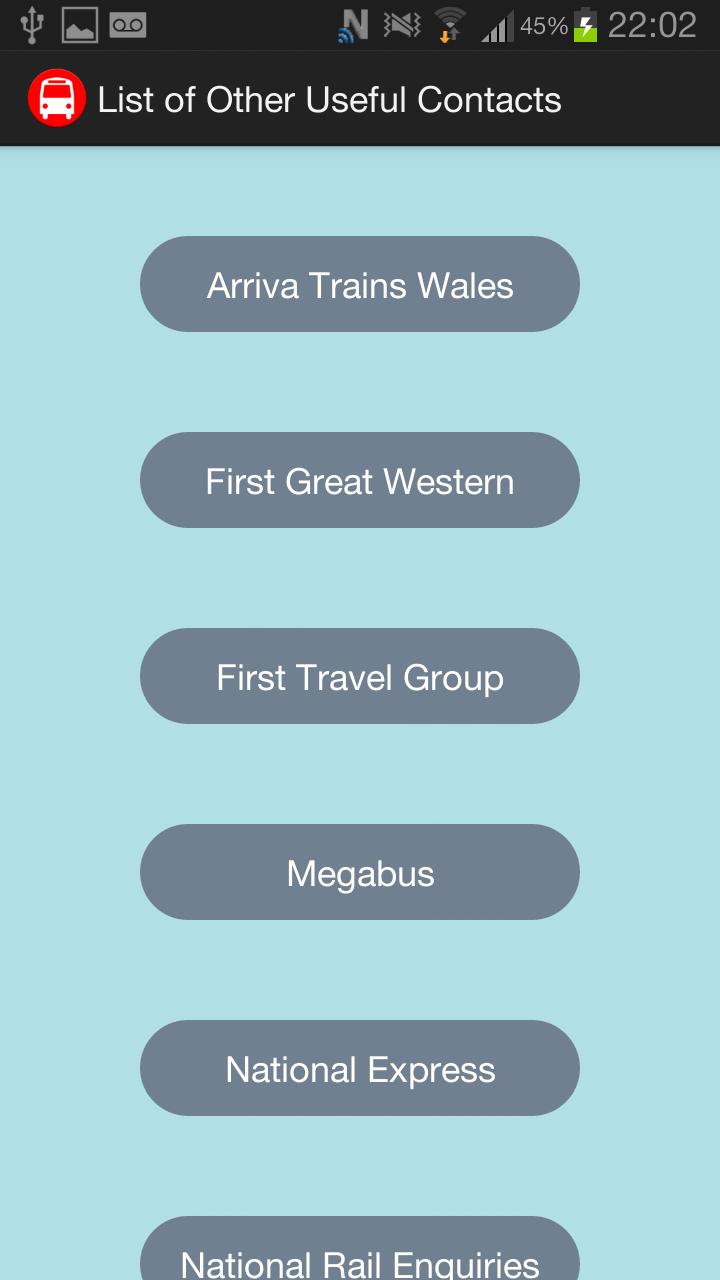The height and width of the screenshot is (1280, 720).
Task: Select First Great Western
Action: 360,480
